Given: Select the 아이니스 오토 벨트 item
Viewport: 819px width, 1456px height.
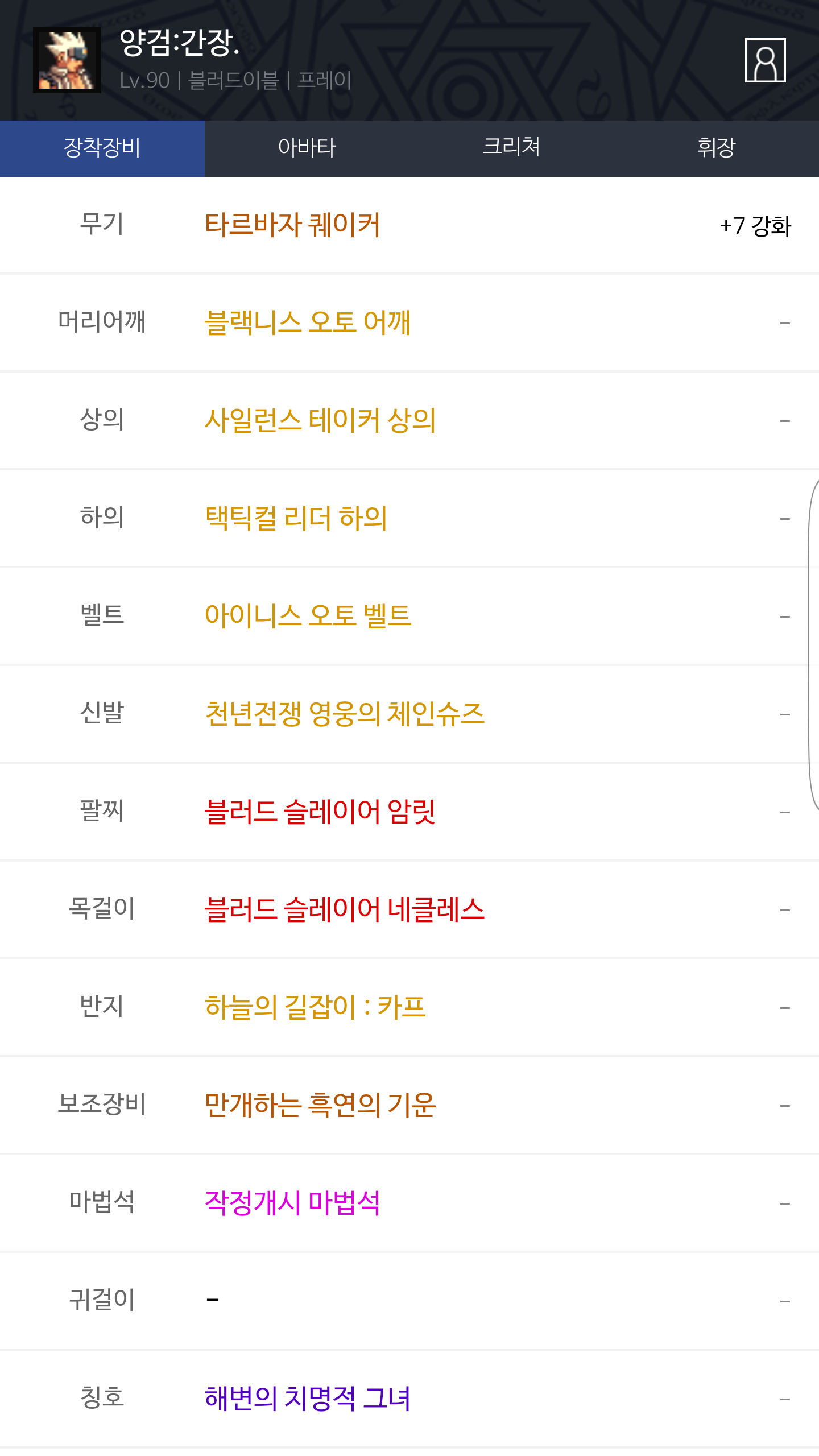Looking at the screenshot, I should [x=308, y=616].
